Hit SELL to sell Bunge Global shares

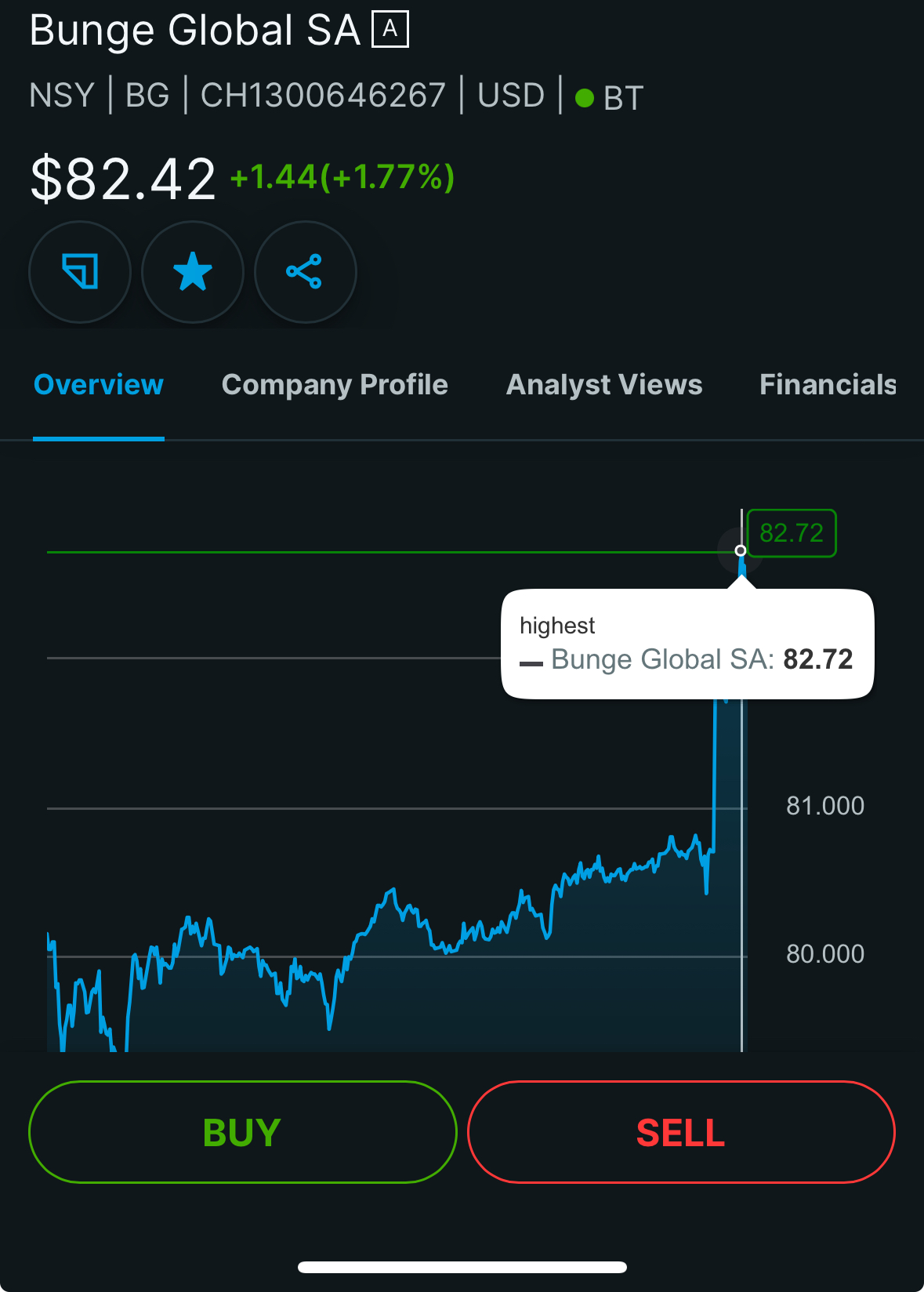[681, 1132]
